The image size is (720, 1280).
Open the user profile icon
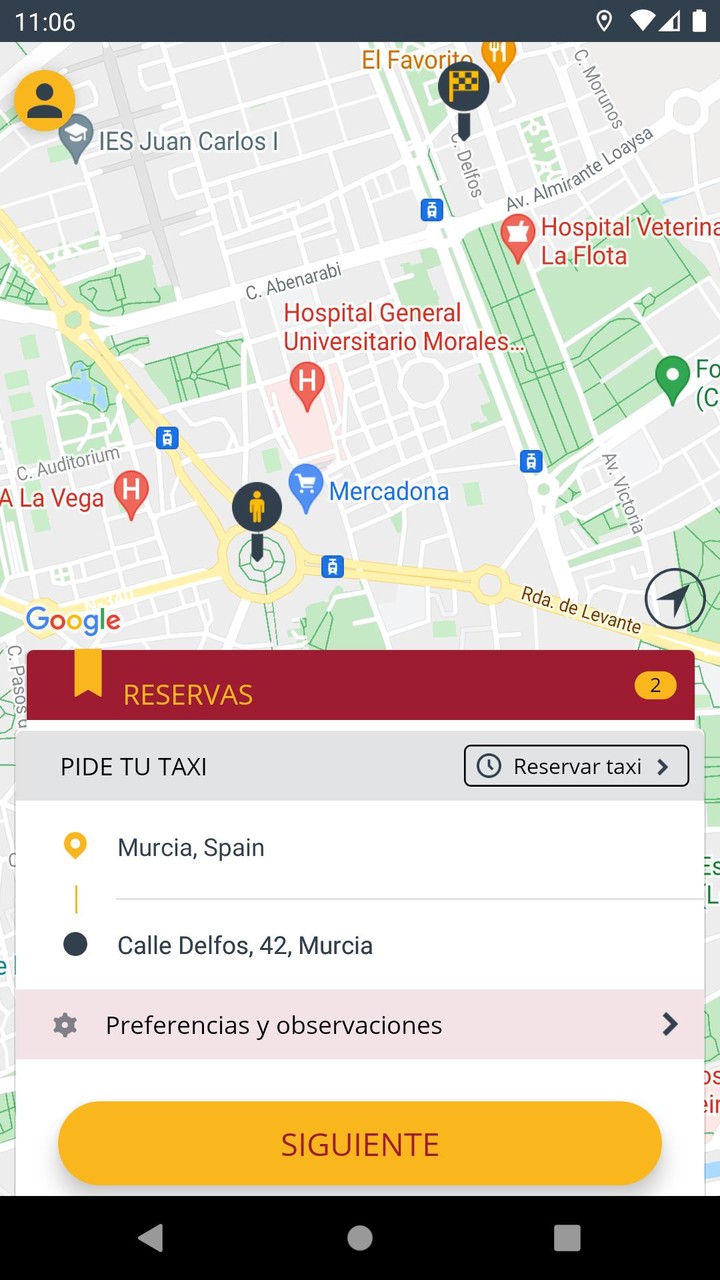pyautogui.click(x=45, y=101)
